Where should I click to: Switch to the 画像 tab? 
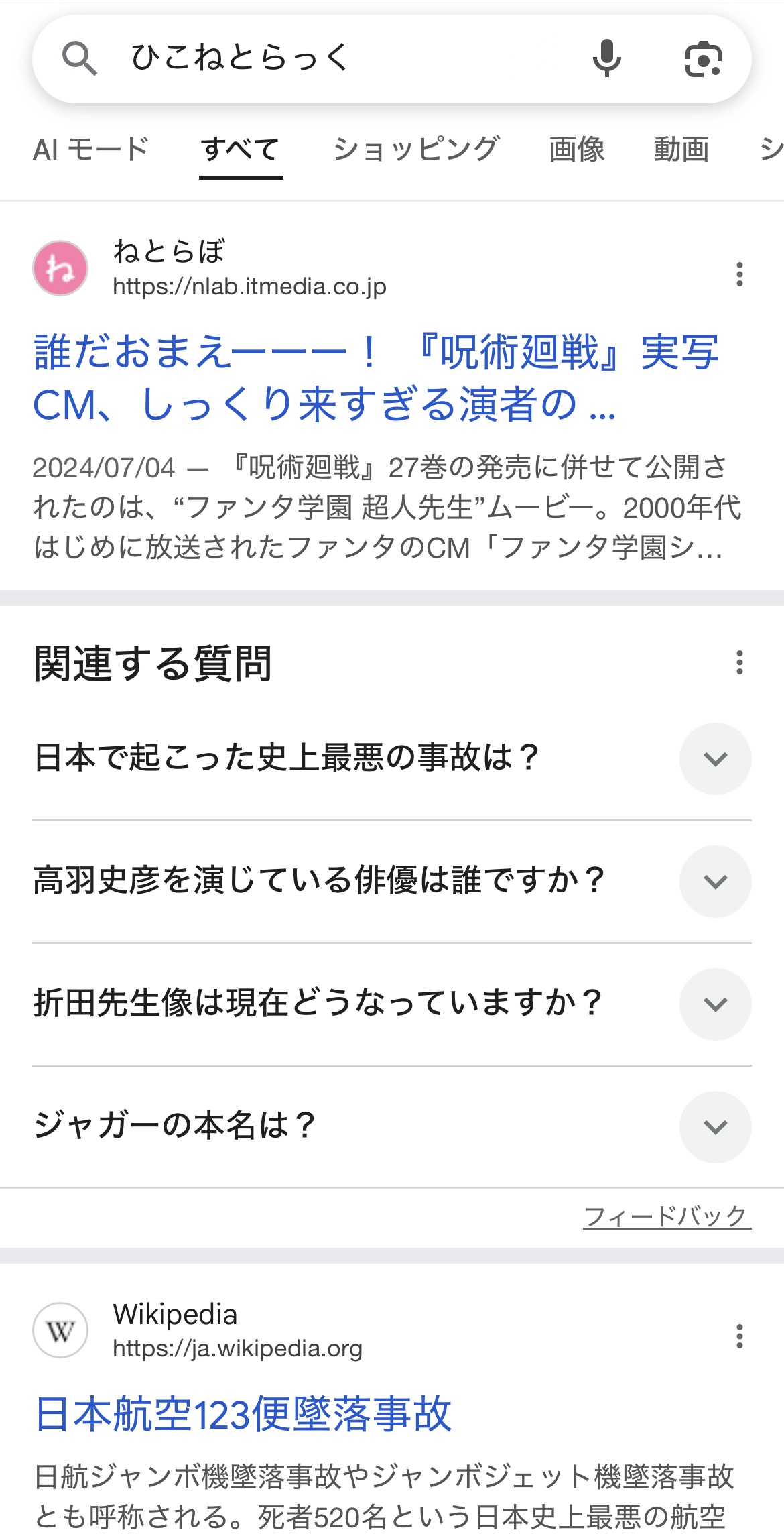point(576,150)
